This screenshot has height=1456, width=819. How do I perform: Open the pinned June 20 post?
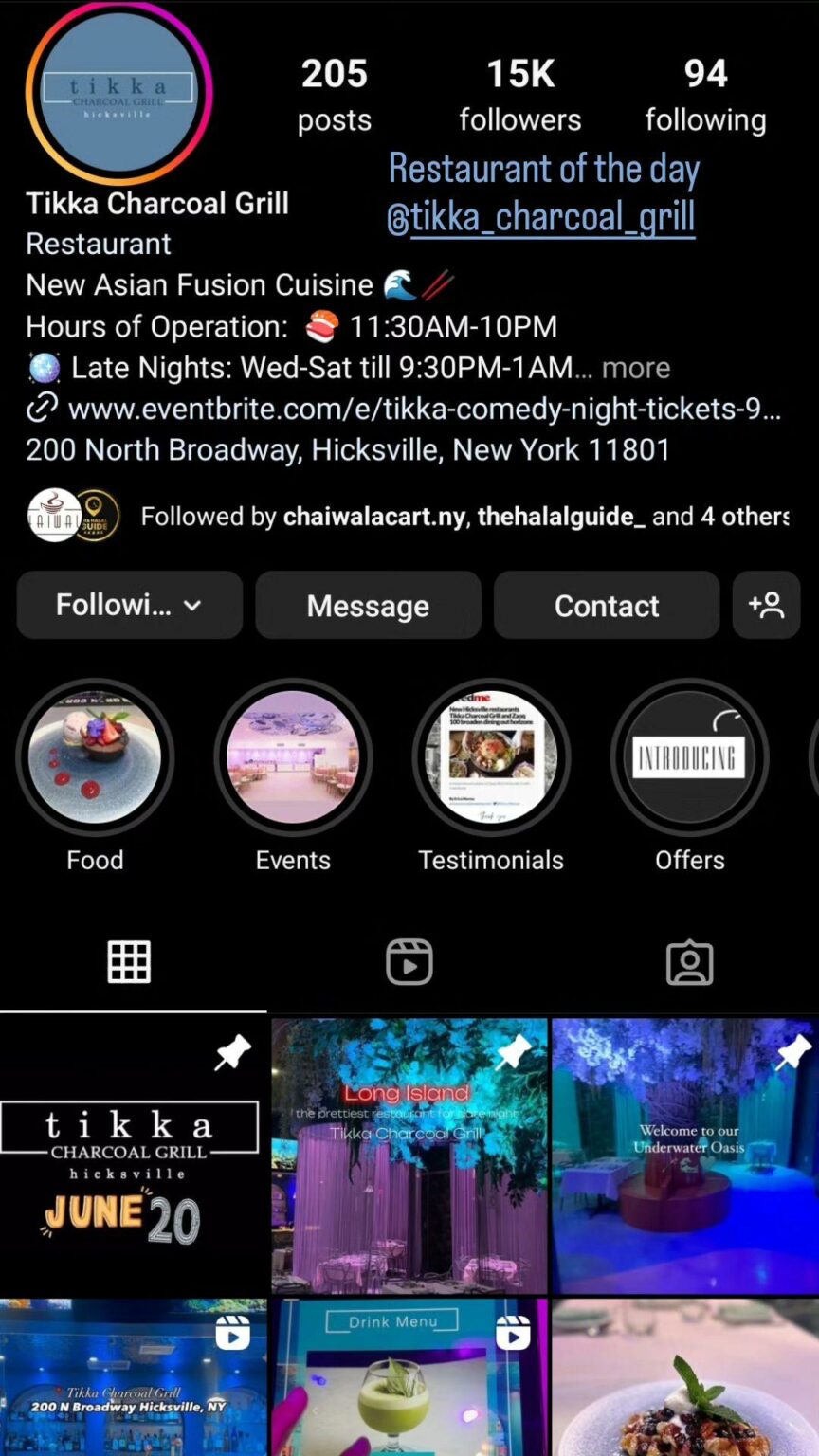coord(133,1156)
